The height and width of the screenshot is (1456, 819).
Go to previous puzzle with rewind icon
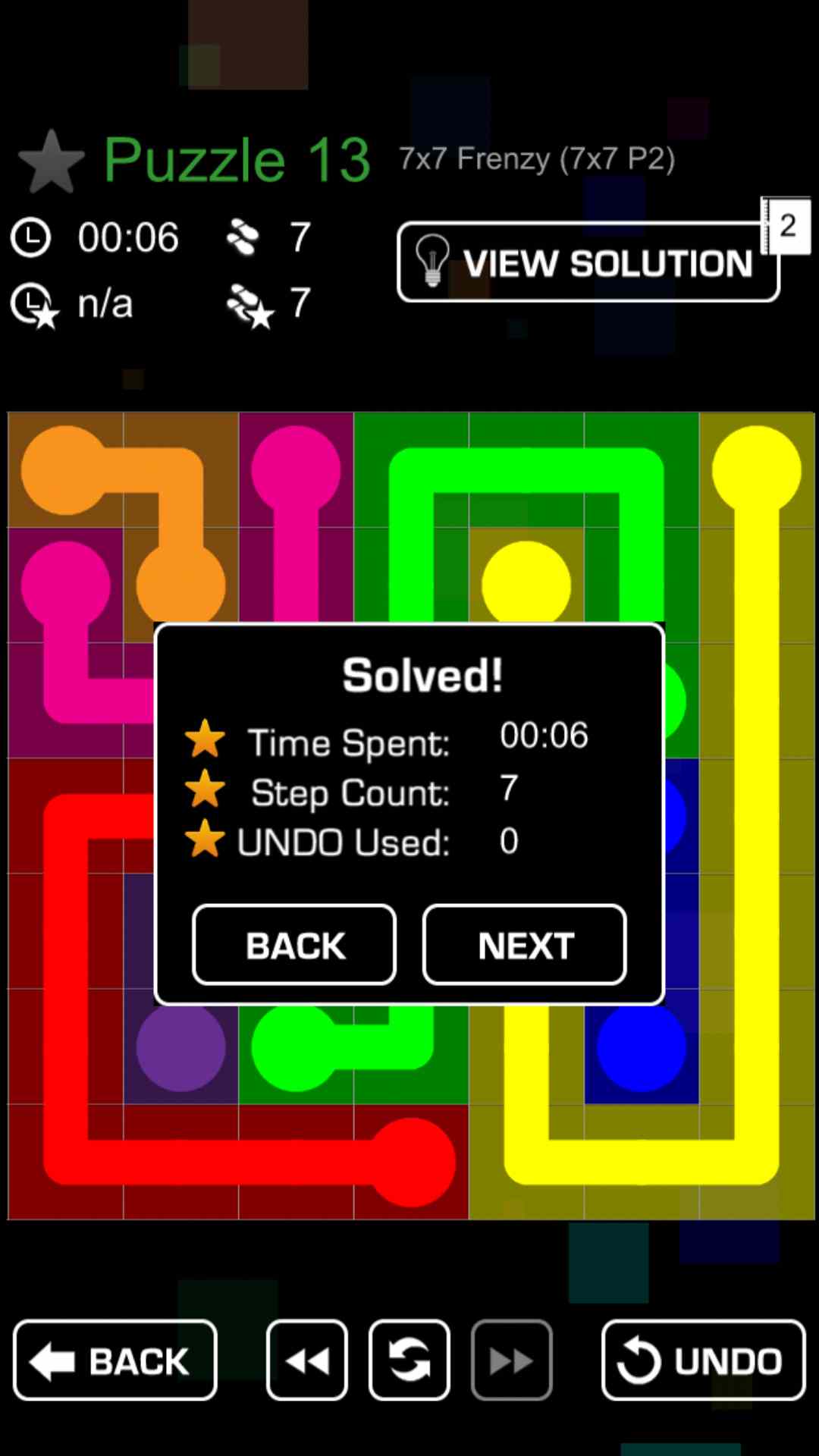(307, 1360)
